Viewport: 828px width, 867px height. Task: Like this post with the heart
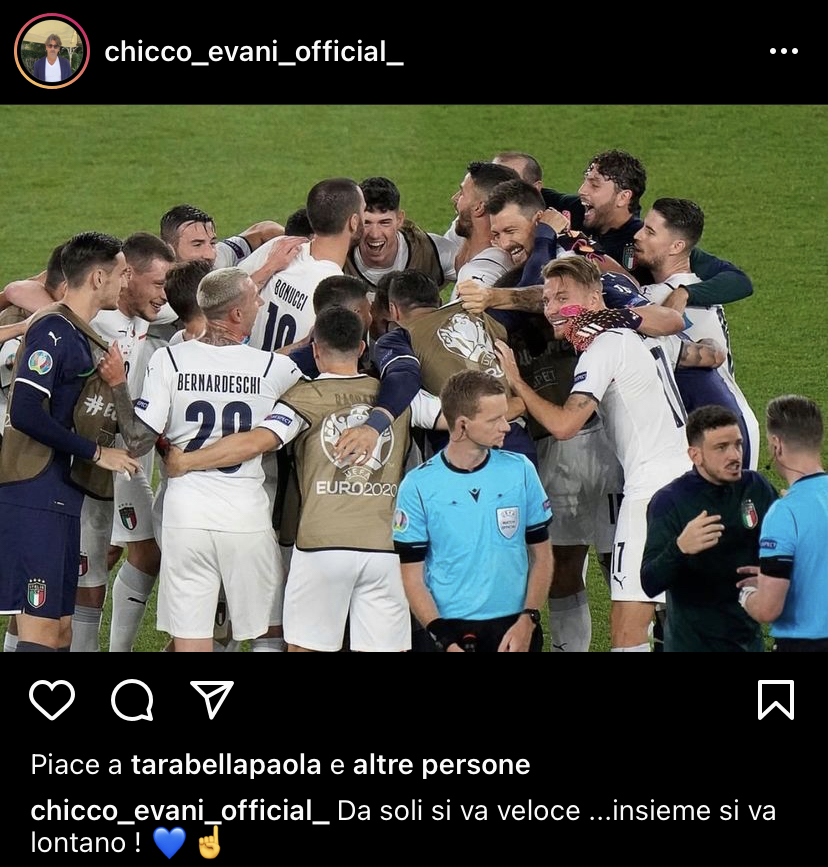click(52, 700)
